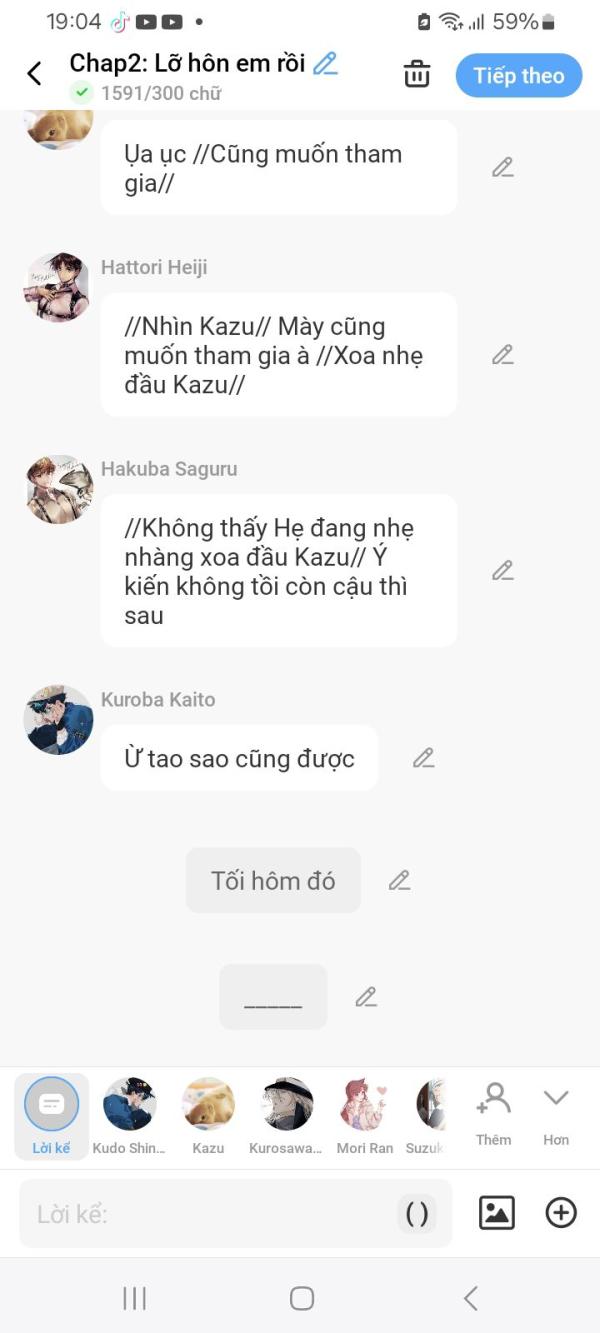Edit the dashed-line narration bubble
The height and width of the screenshot is (1333, 600).
click(366, 996)
